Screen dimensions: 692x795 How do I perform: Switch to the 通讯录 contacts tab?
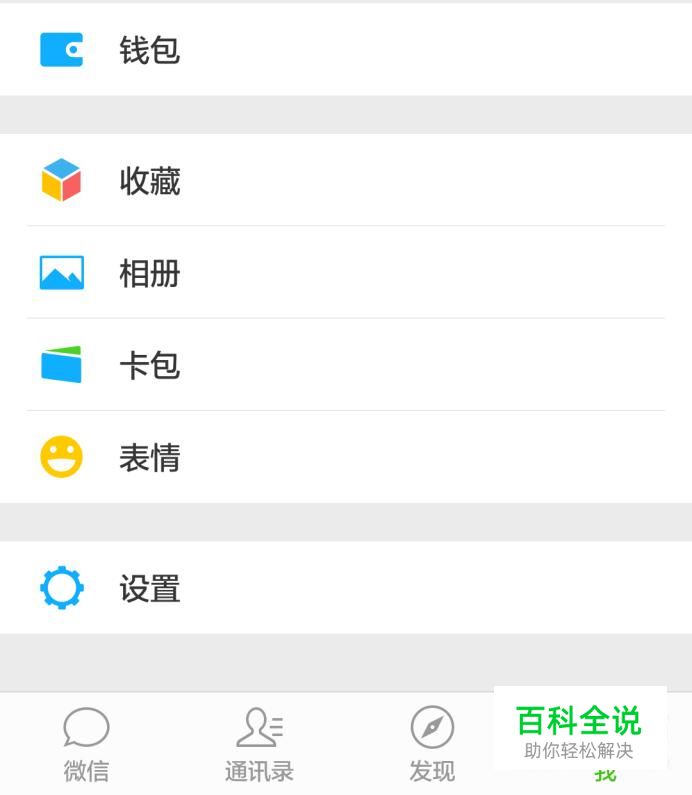(x=259, y=744)
